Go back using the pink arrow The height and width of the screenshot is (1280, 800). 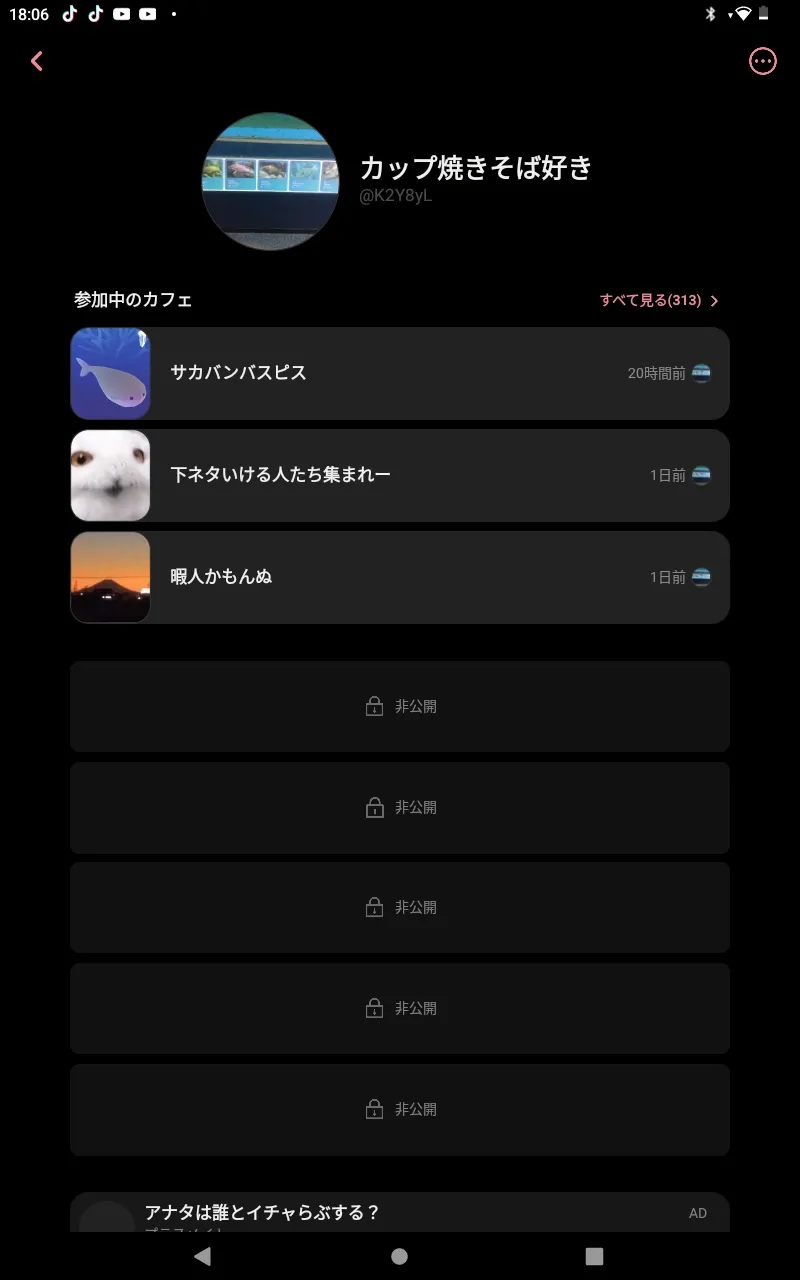click(x=37, y=61)
